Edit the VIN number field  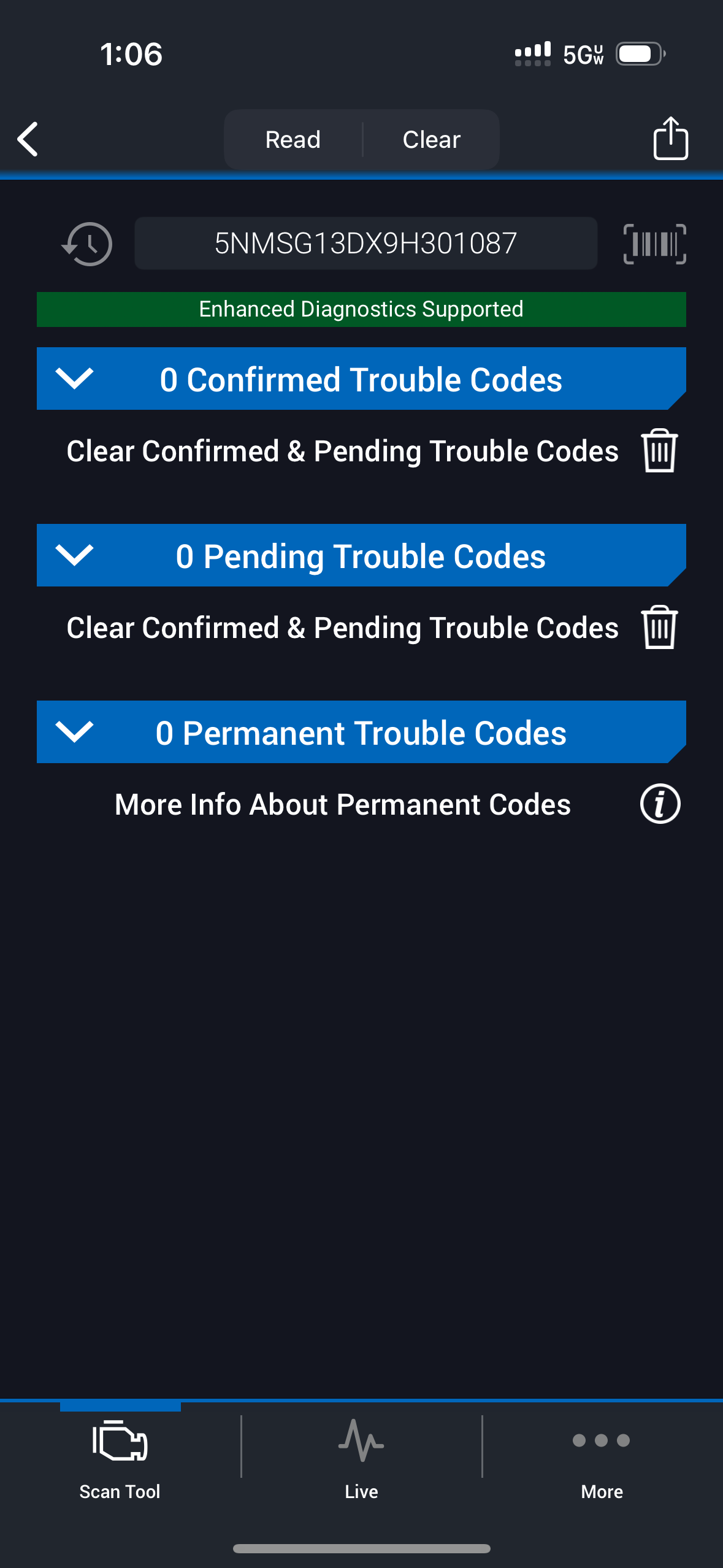365,244
